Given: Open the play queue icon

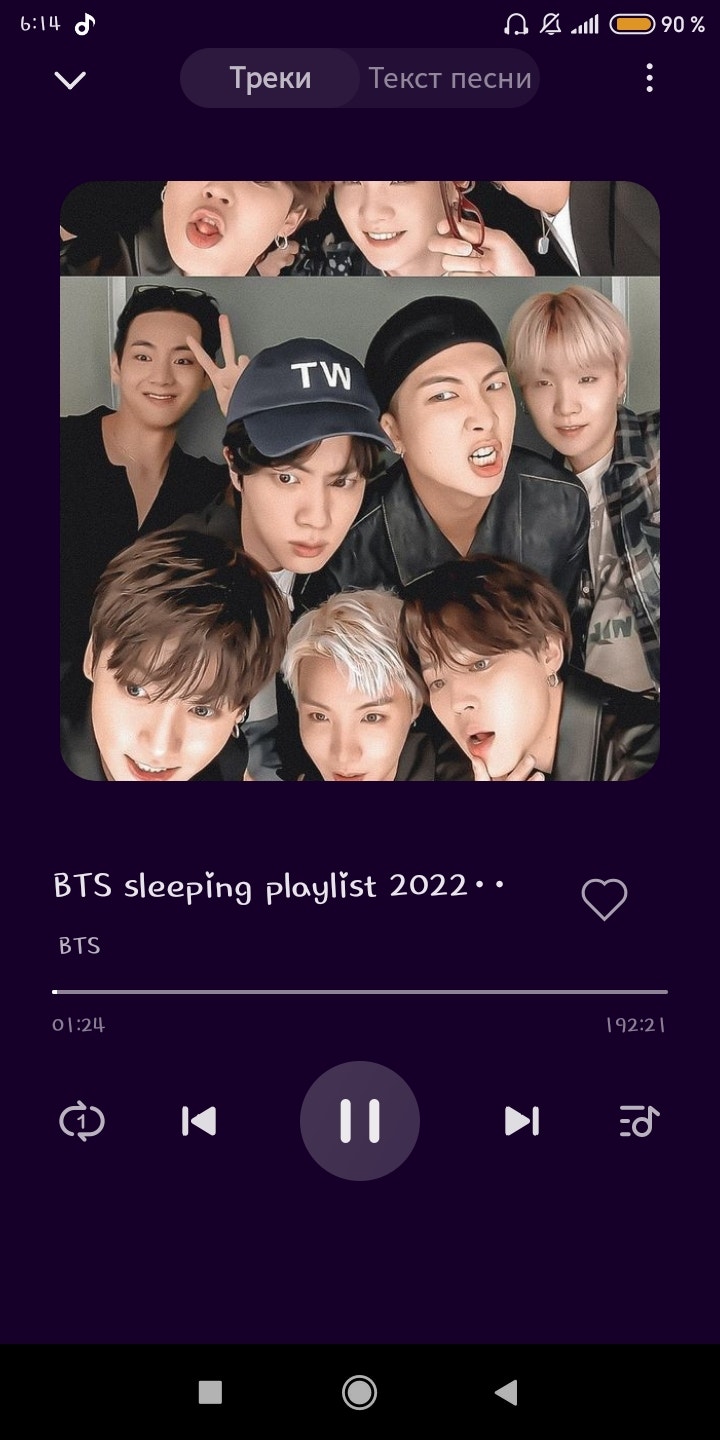Looking at the screenshot, I should pyautogui.click(x=637, y=1121).
